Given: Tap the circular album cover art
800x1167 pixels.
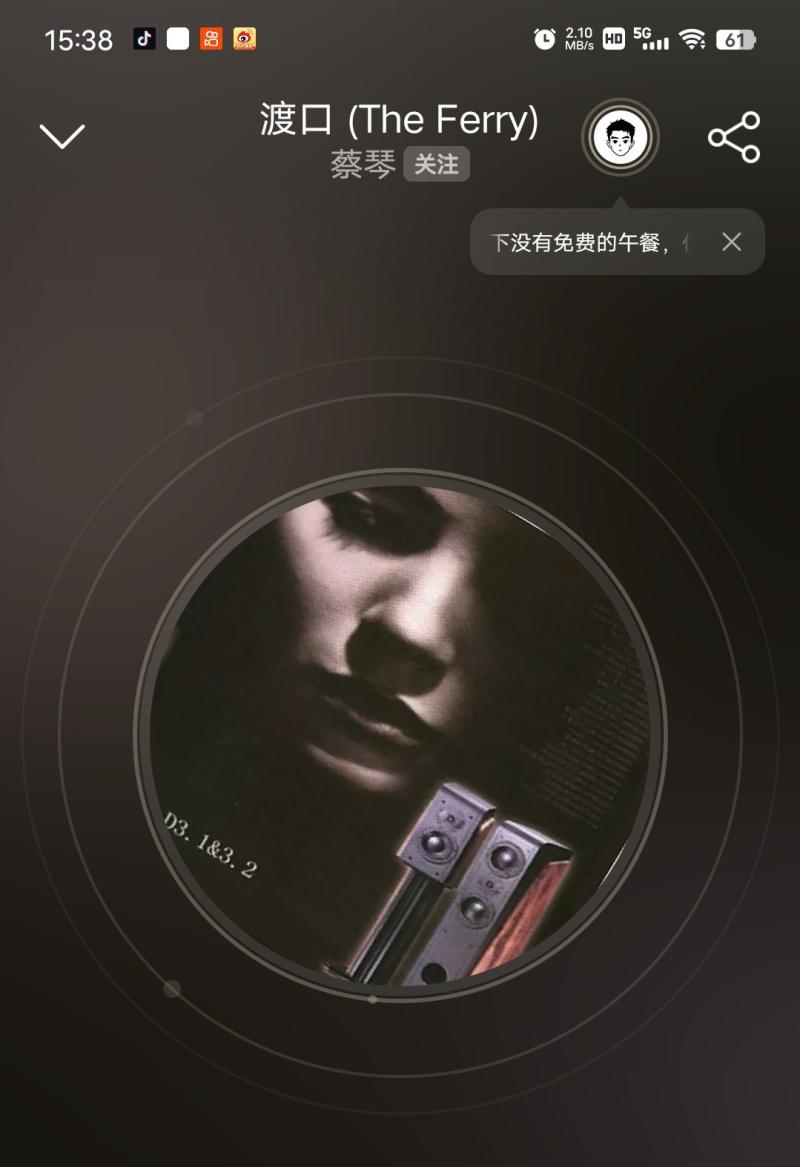Looking at the screenshot, I should 400,736.
